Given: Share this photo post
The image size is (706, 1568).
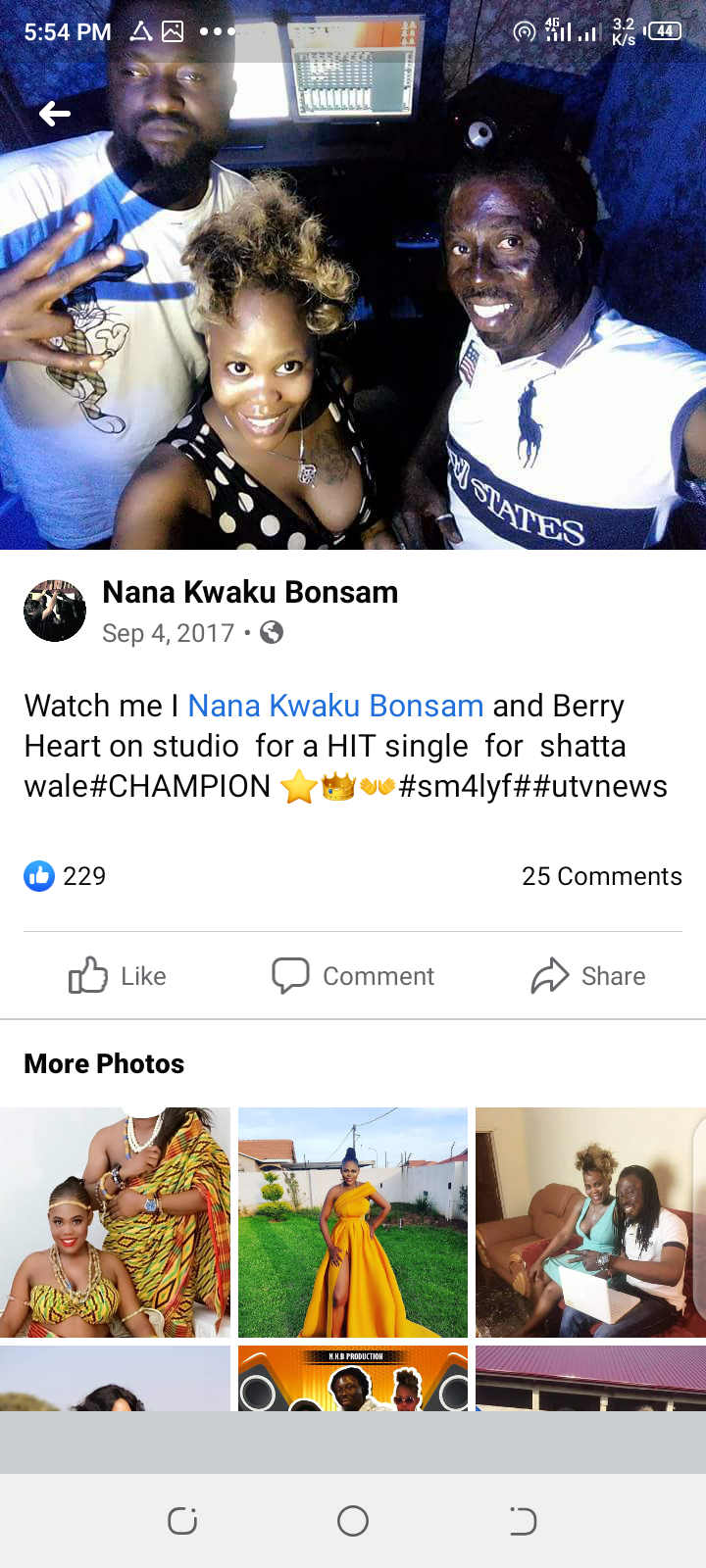Looking at the screenshot, I should tap(588, 976).
